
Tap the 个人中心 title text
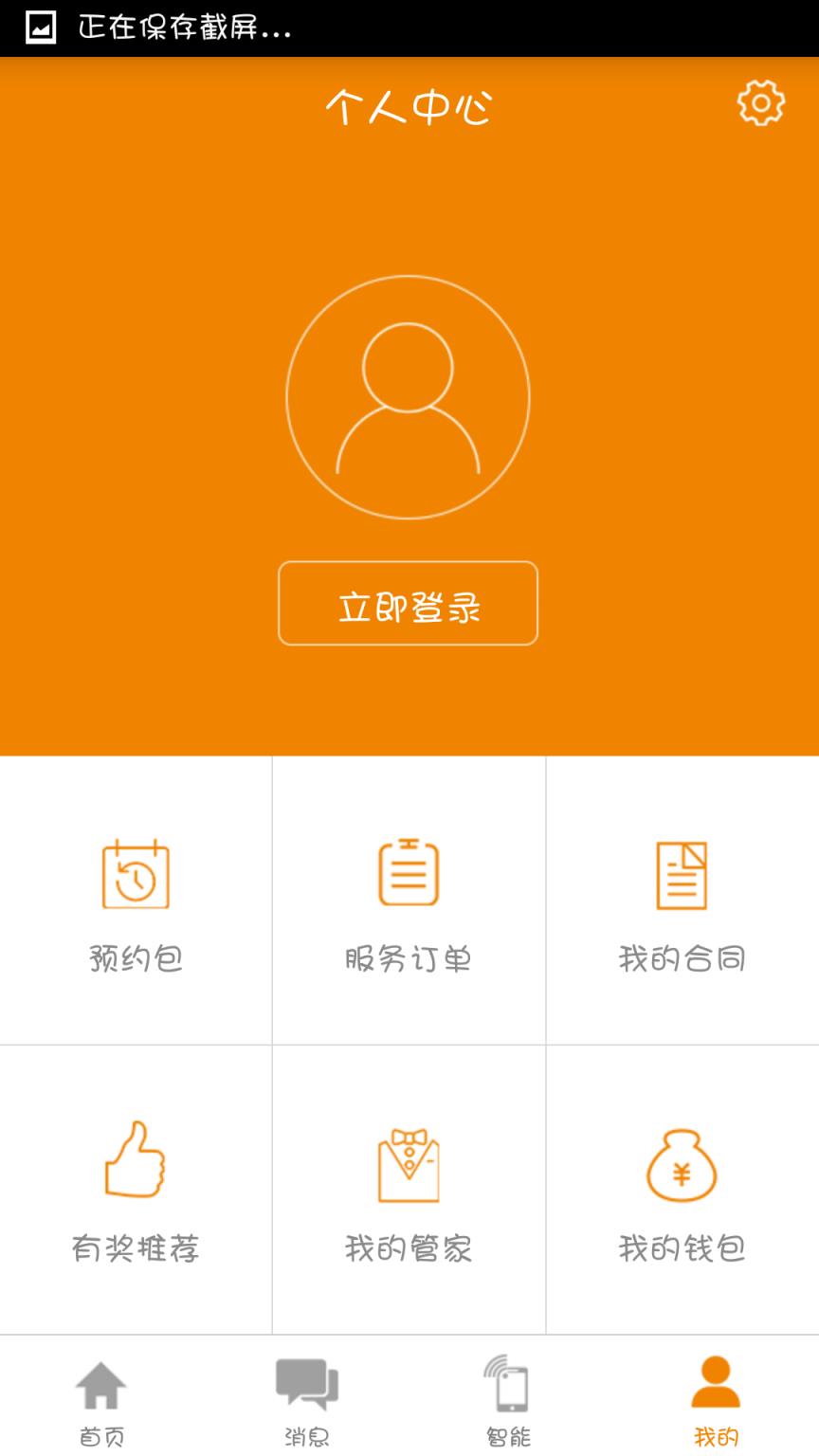coord(409,107)
